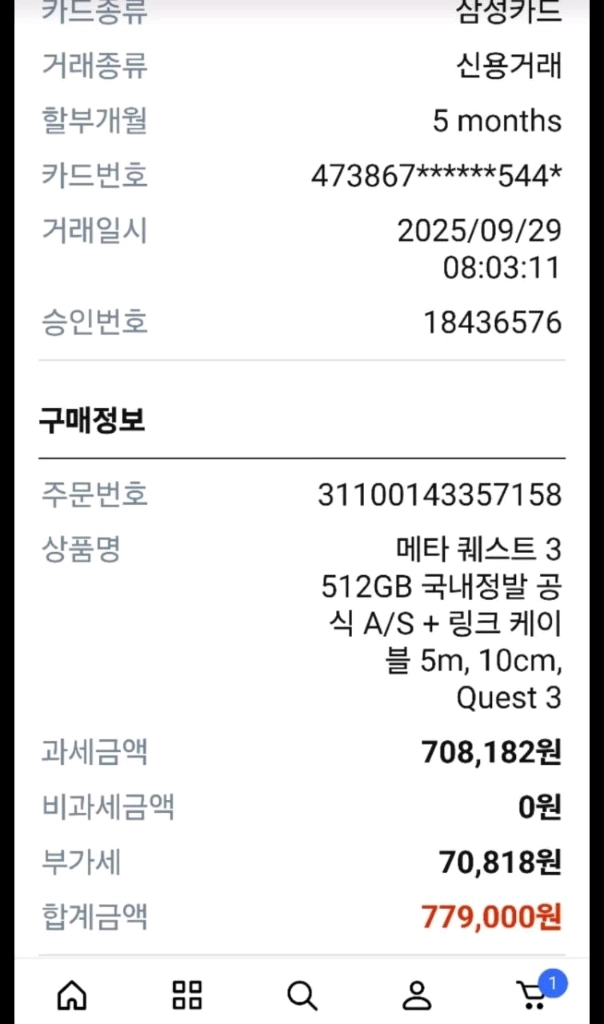This screenshot has height=1024, width=604.
Task: Open the my account profile tab
Action: tap(417, 995)
